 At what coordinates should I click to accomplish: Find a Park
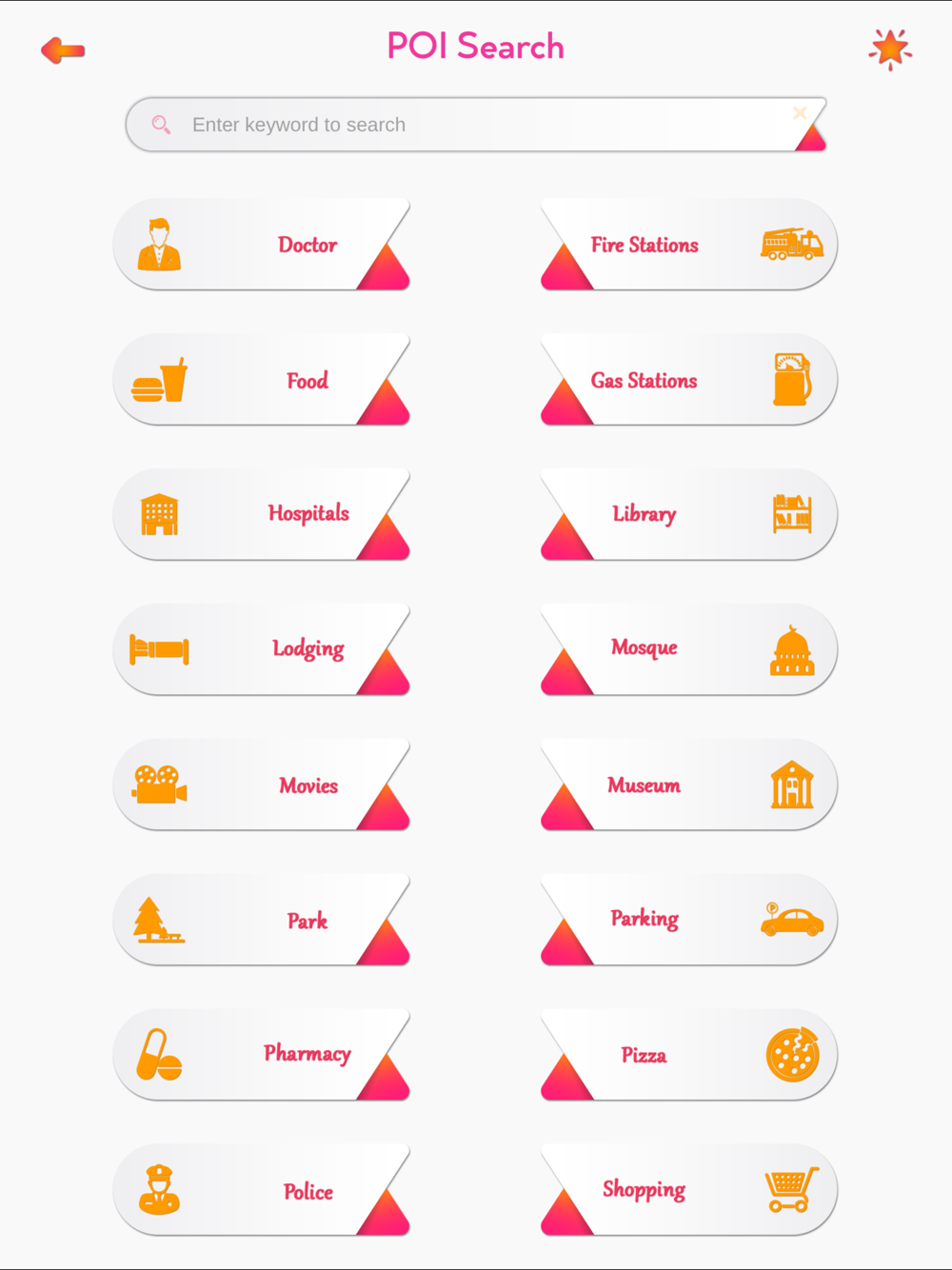click(262, 921)
